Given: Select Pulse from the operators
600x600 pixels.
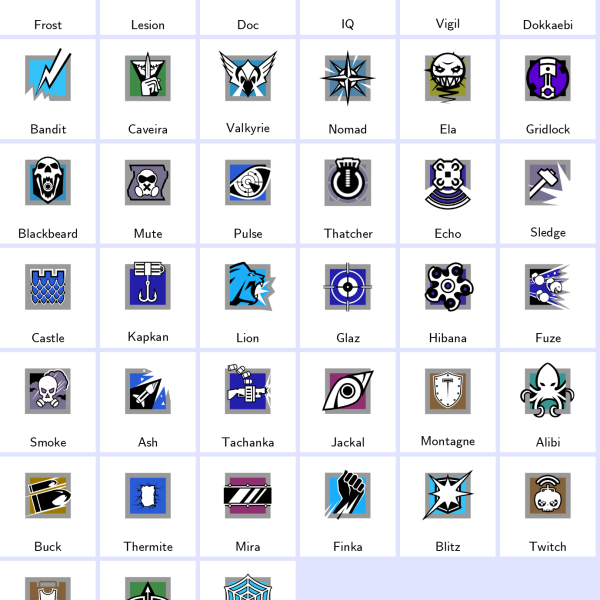Looking at the screenshot, I should click(x=248, y=192).
